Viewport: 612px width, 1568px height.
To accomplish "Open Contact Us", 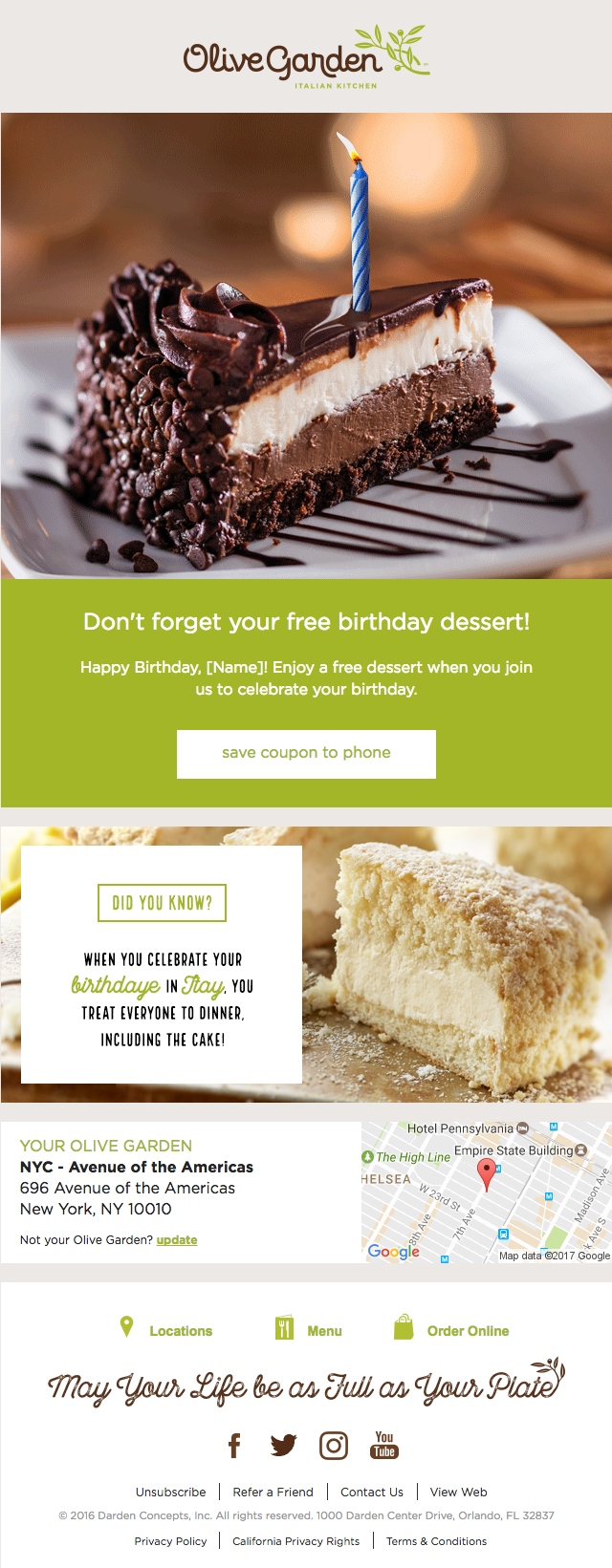I will (x=372, y=1492).
